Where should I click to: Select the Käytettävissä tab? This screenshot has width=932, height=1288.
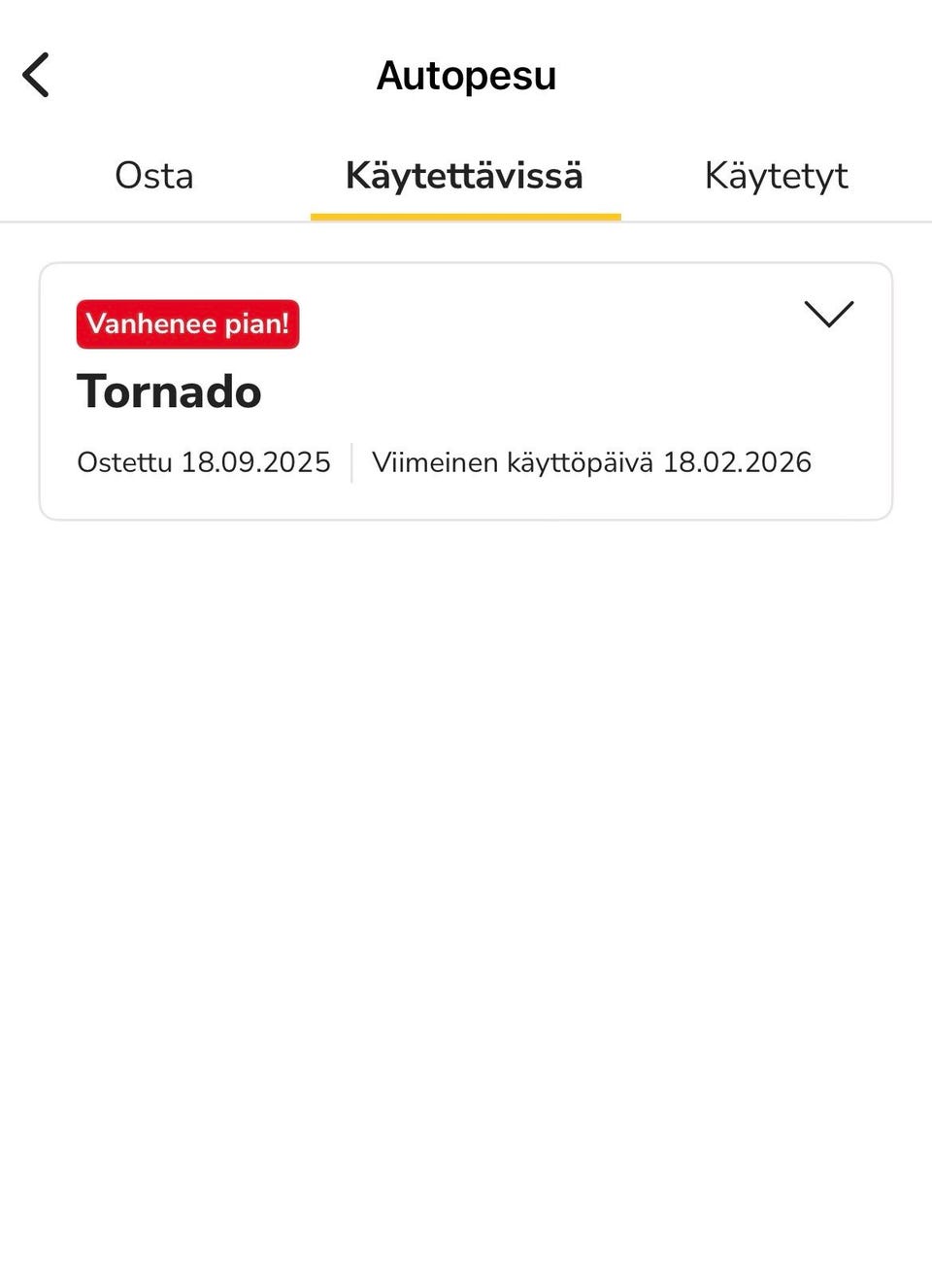[x=464, y=176]
